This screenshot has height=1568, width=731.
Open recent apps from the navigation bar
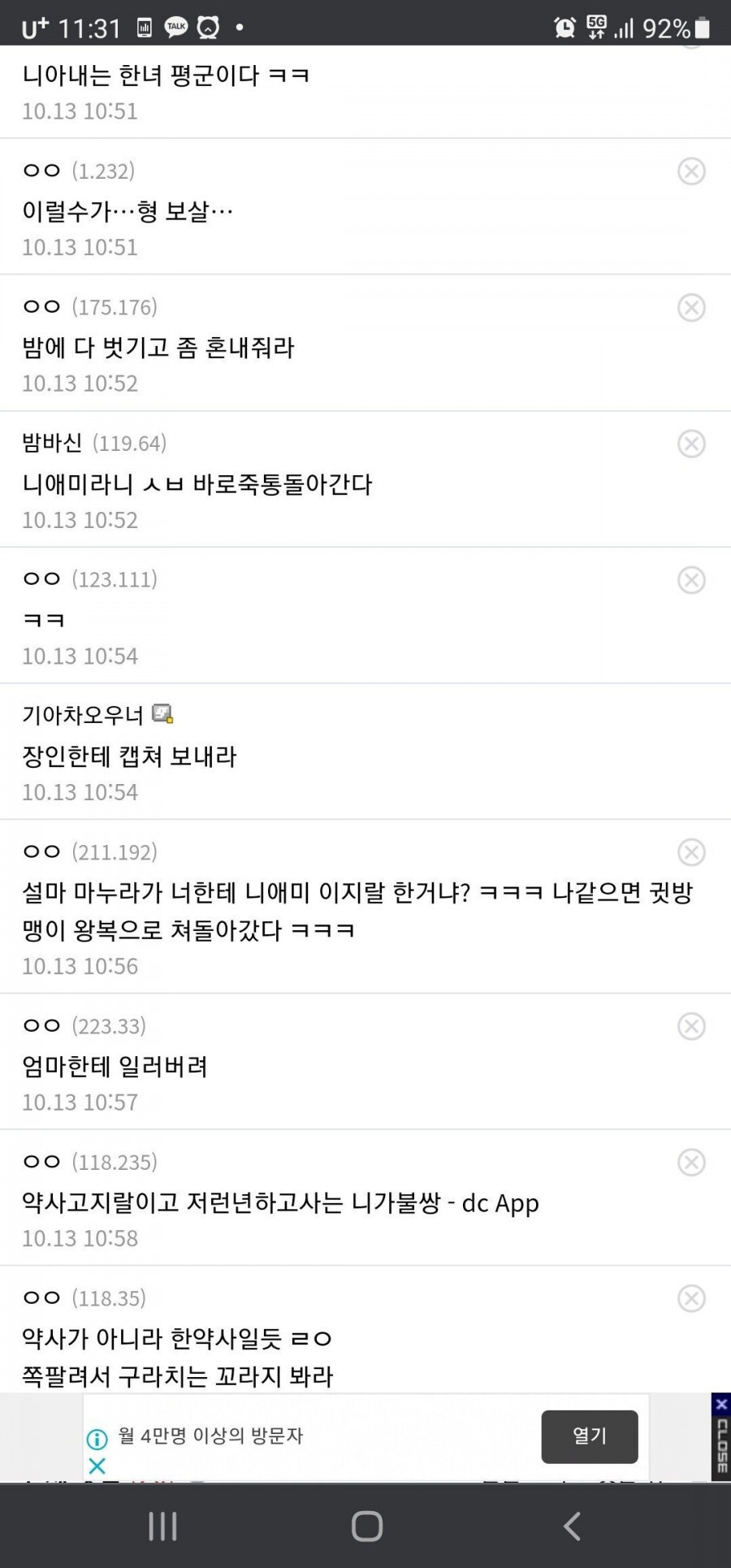pos(162,1526)
